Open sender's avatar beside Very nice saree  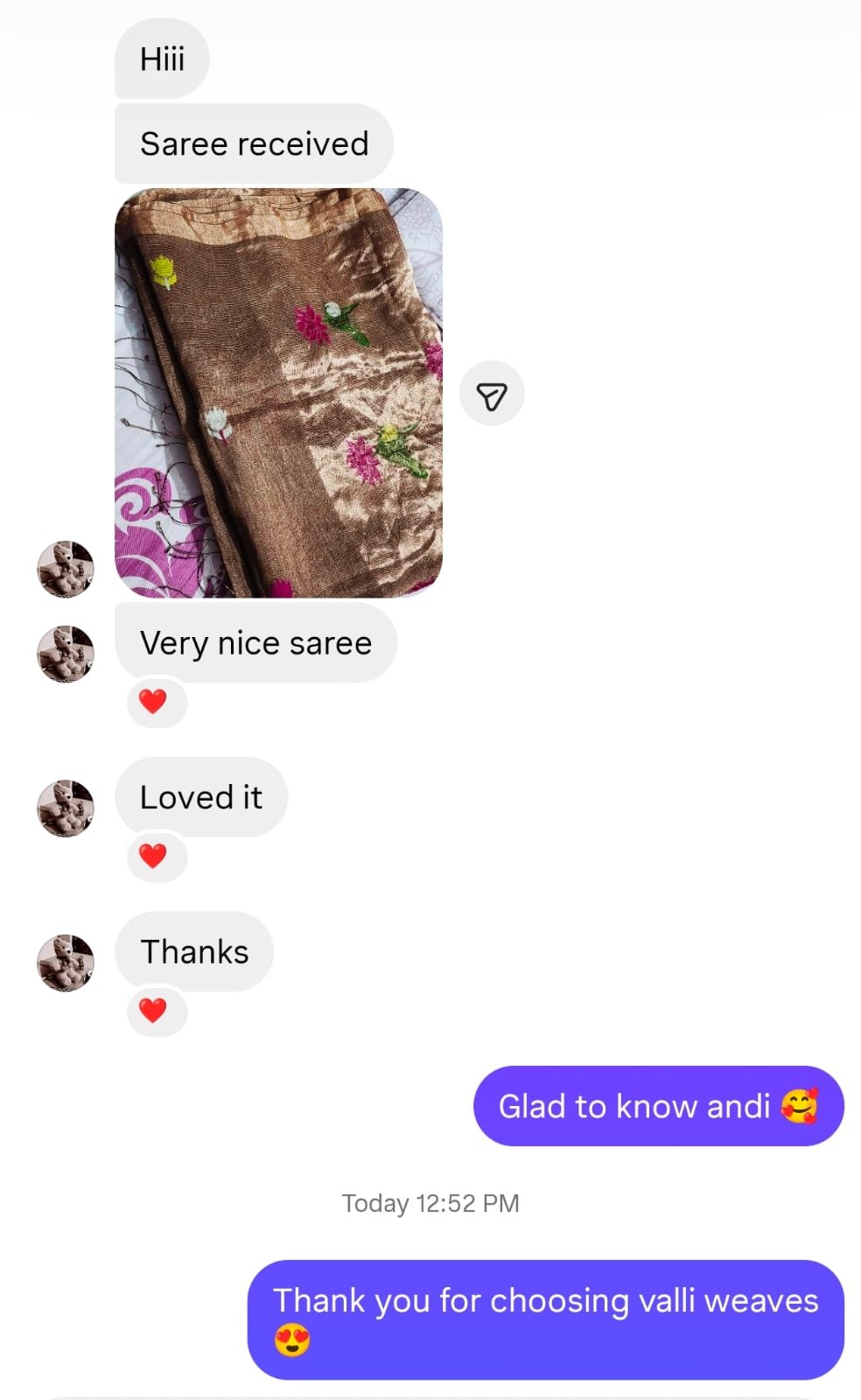pos(66,654)
